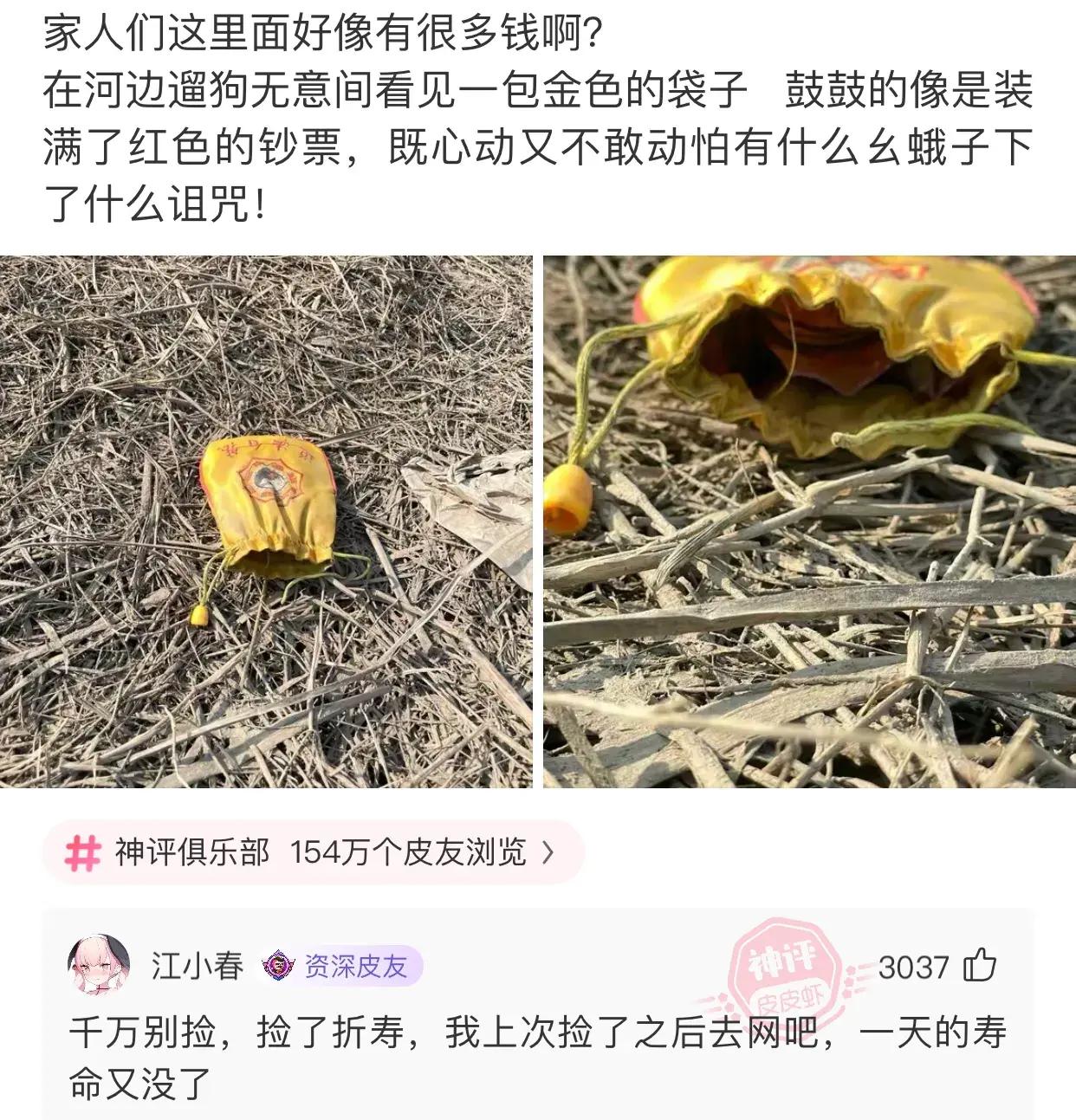This screenshot has width=1076, height=1120.
Task: Open the right close-up photo of the pouch
Action: pyautogui.click(x=809, y=521)
